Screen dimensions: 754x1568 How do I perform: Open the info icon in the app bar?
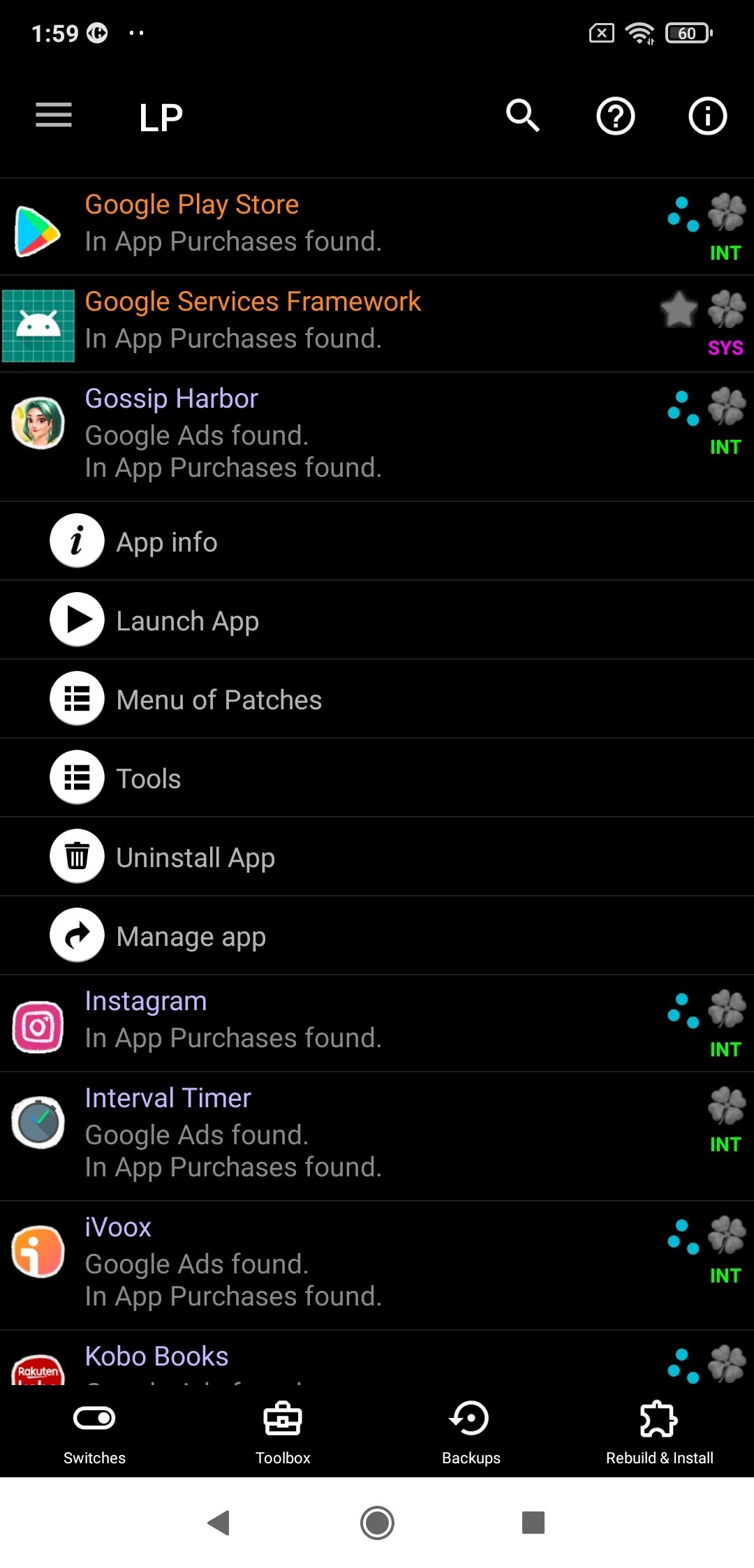[707, 116]
